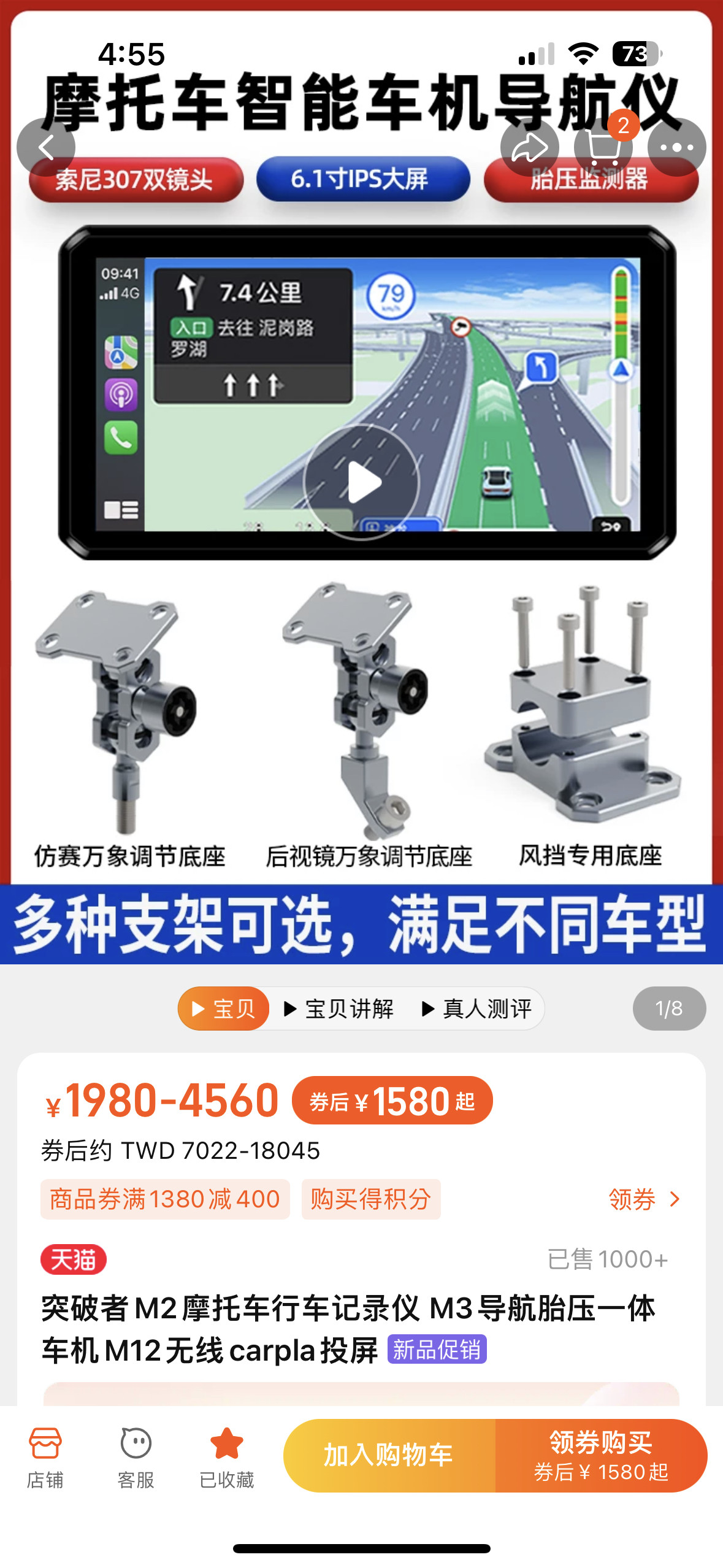Open 领券 to claim coupons
Image resolution: width=723 pixels, height=1568 pixels.
click(644, 1199)
